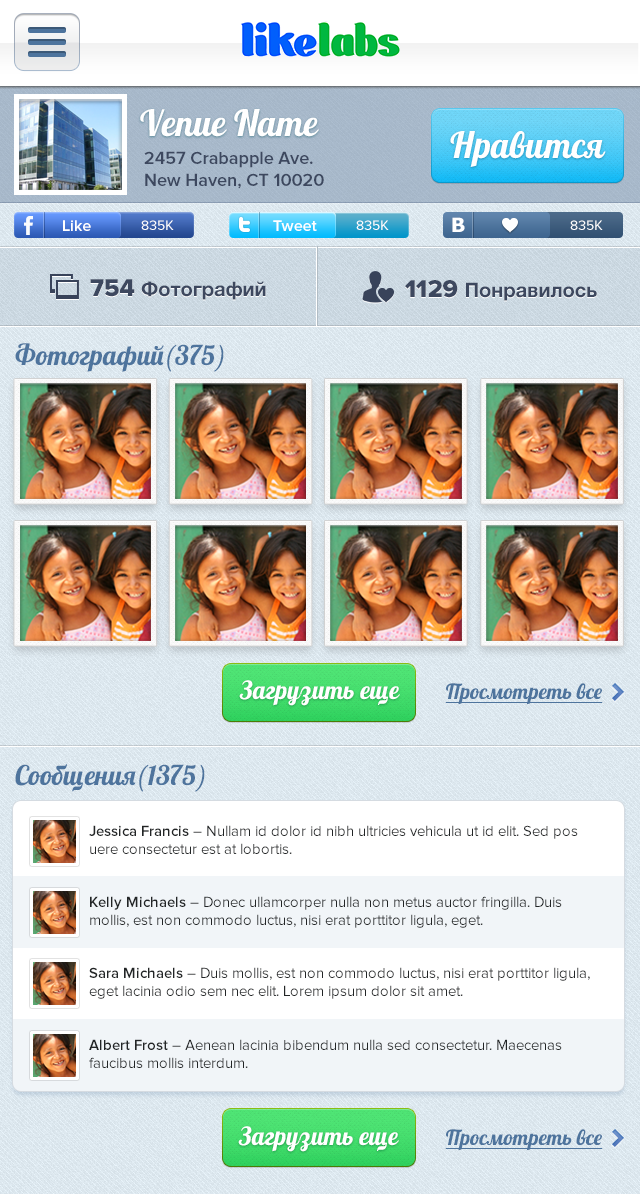Screen dimensions: 640x1194
Task: Tap the blue Нравится button
Action: click(527, 146)
